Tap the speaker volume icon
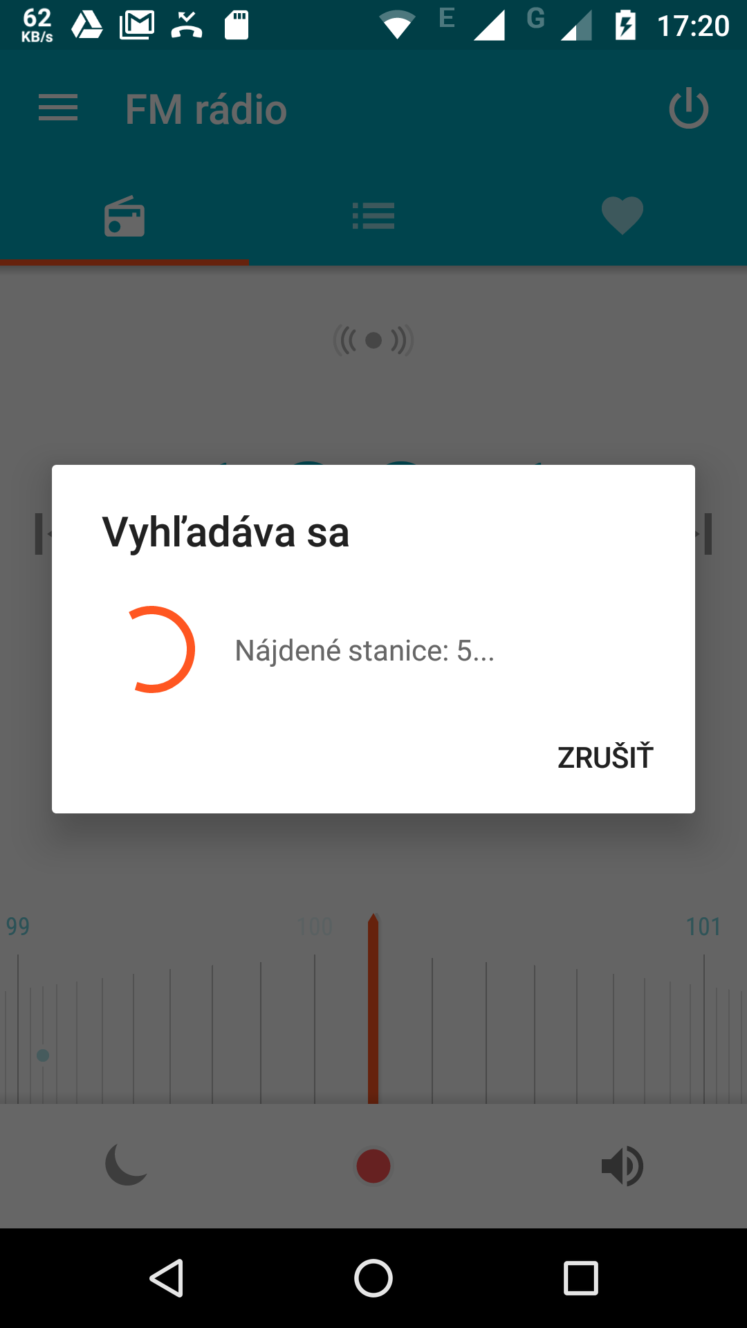The width and height of the screenshot is (747, 1328). 622,1166
